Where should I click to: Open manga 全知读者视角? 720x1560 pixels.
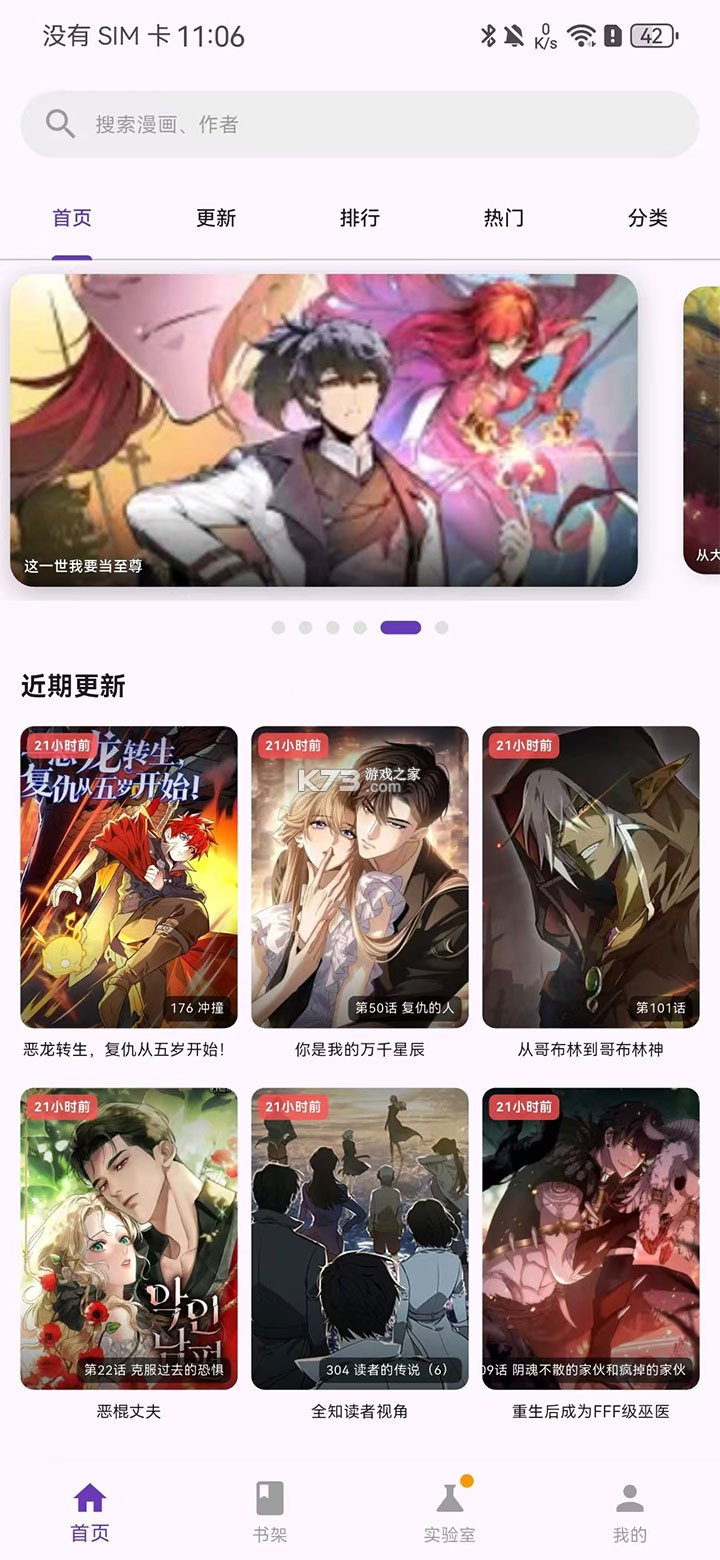click(x=360, y=1240)
